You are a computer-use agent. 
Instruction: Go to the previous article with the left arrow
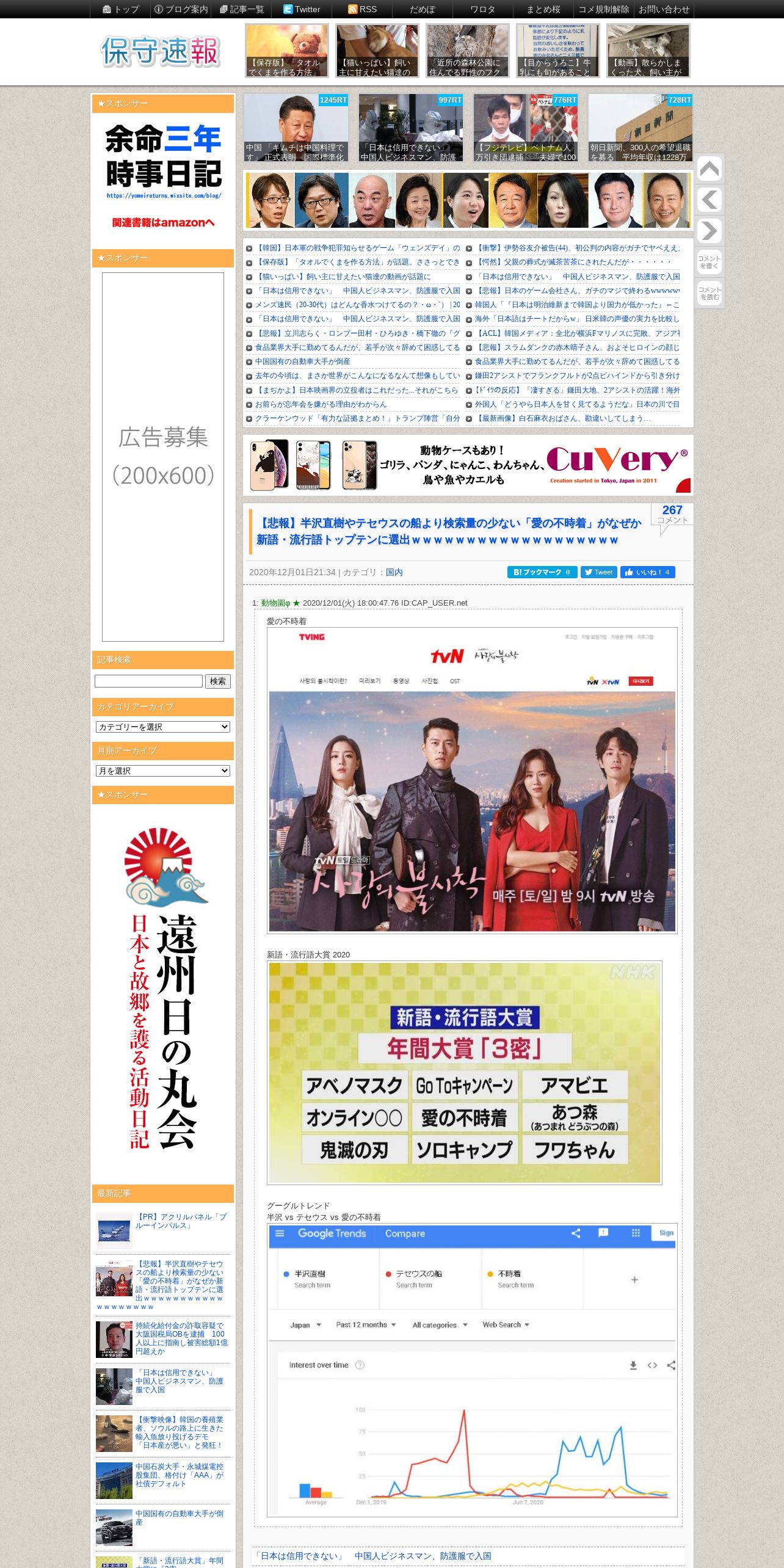click(710, 200)
